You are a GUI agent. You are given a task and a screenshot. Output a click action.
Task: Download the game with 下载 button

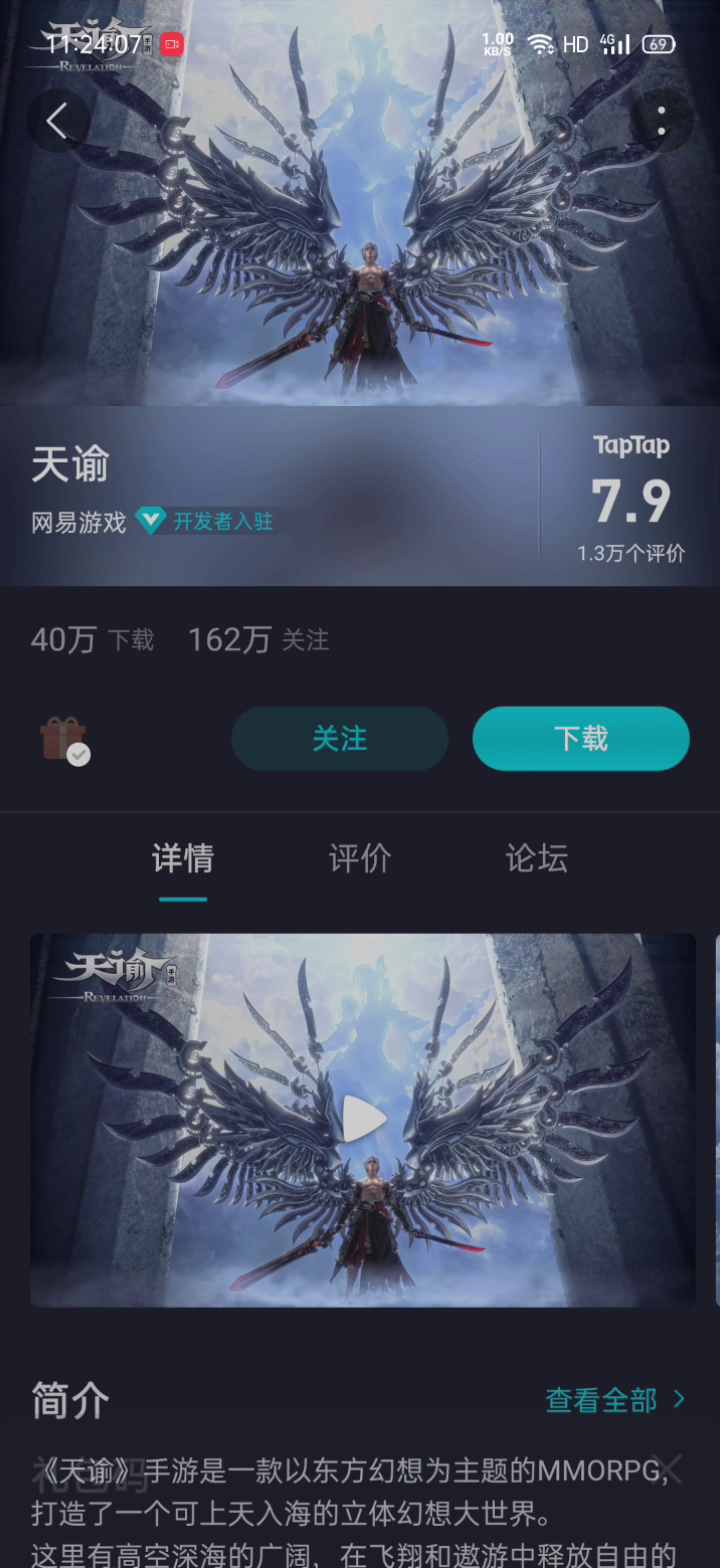[581, 739]
